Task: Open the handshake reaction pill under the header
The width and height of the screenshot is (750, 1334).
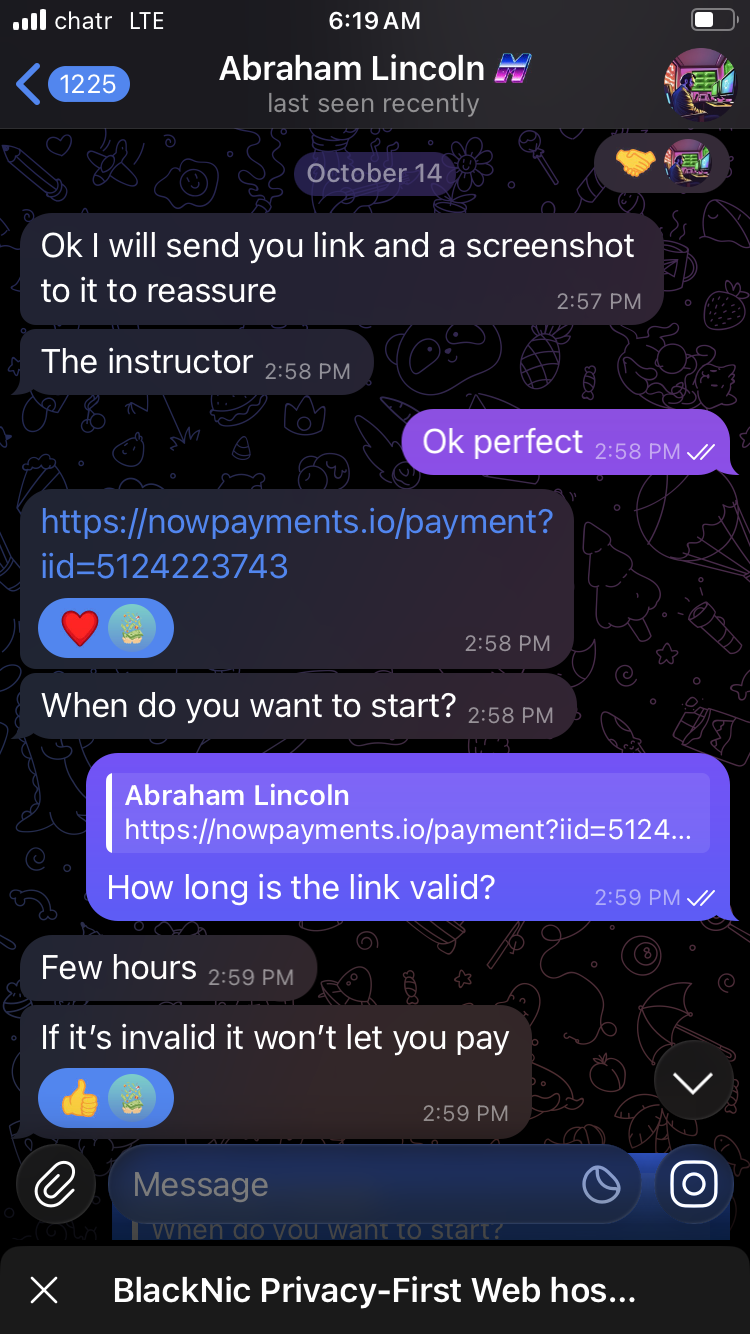Action: 661,162
